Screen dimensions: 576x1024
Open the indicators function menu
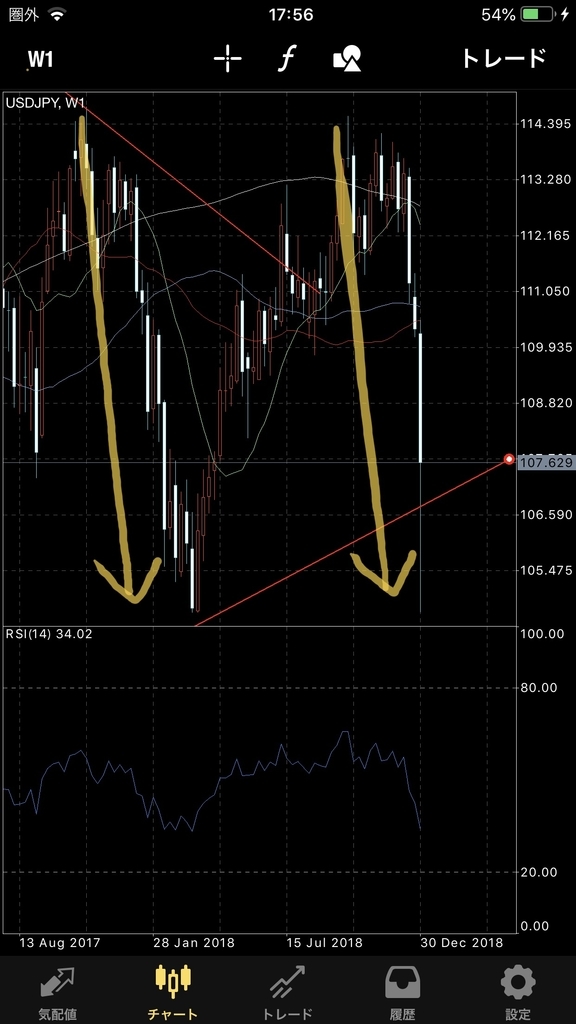coord(285,59)
